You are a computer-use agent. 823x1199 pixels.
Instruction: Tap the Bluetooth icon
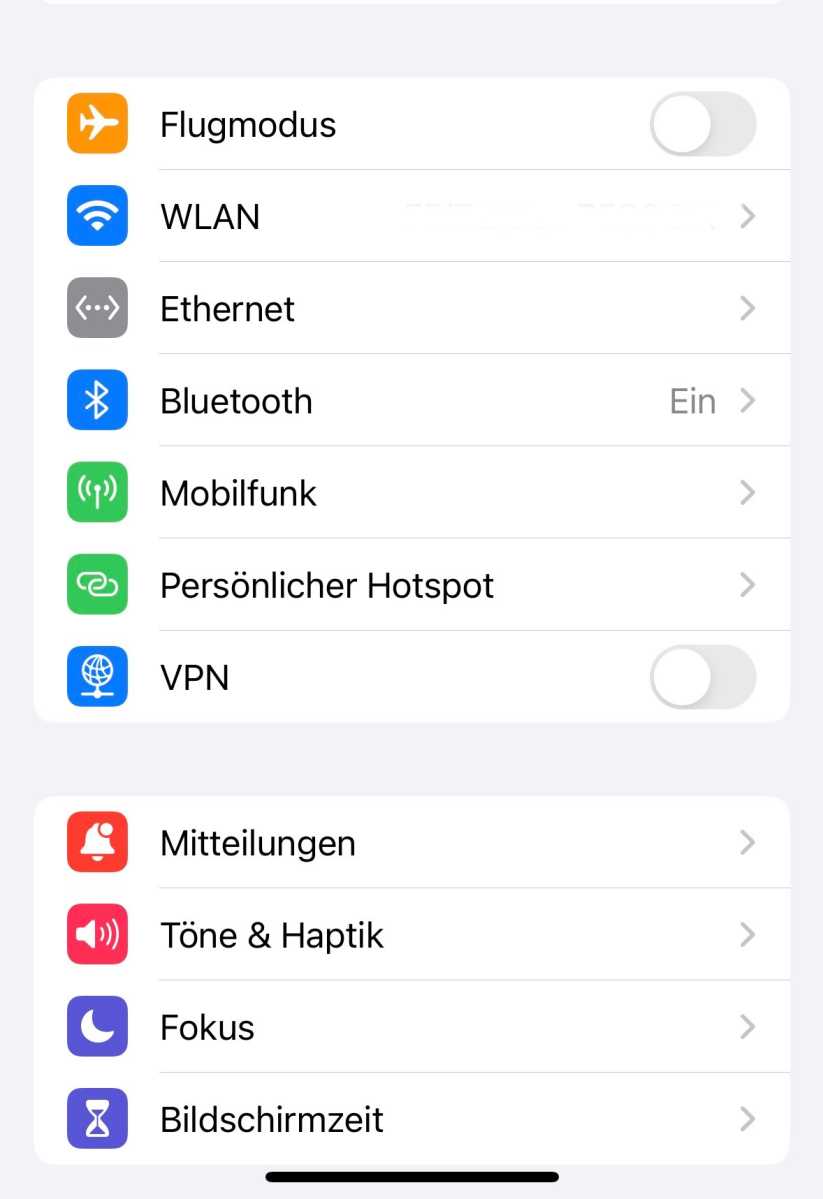pos(97,400)
